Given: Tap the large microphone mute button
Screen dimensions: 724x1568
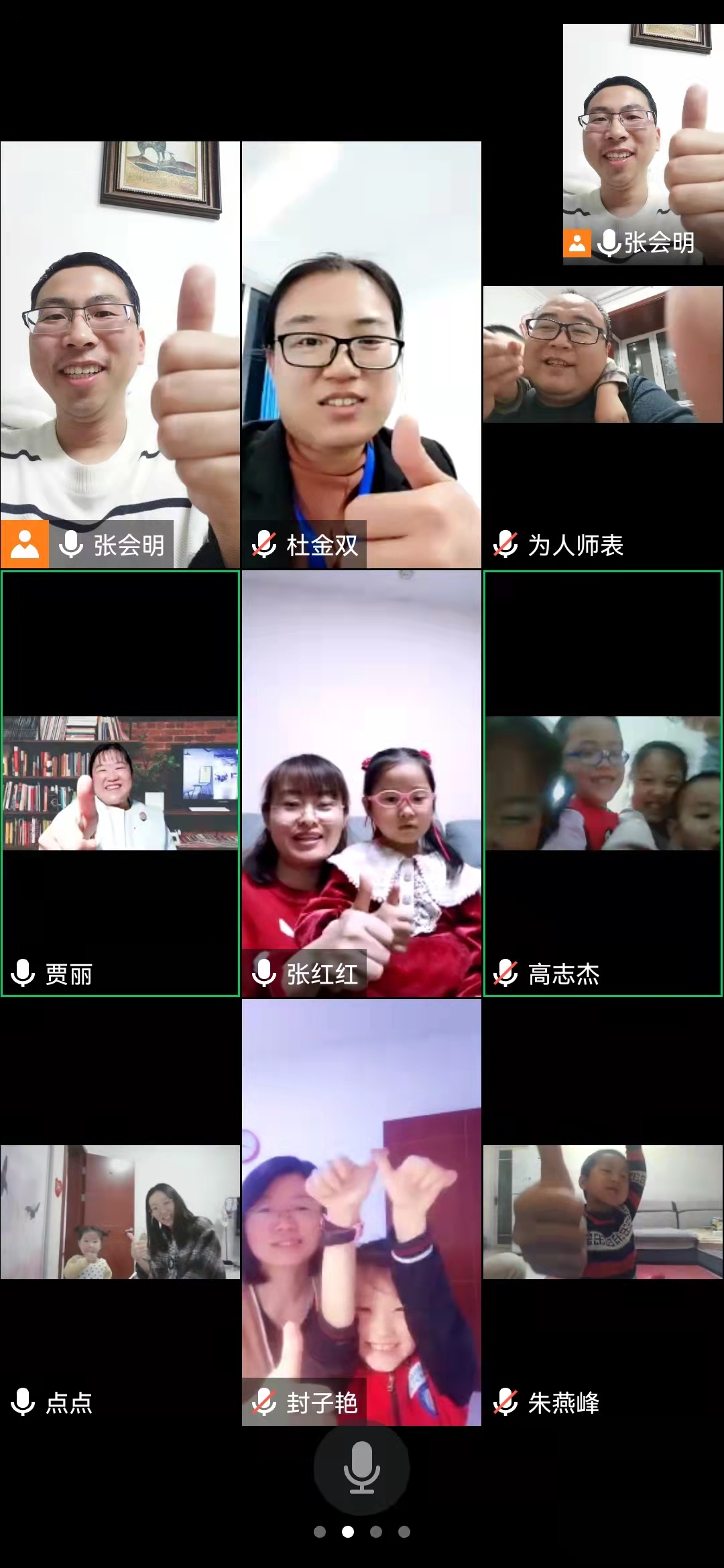Looking at the screenshot, I should point(361,1468).
